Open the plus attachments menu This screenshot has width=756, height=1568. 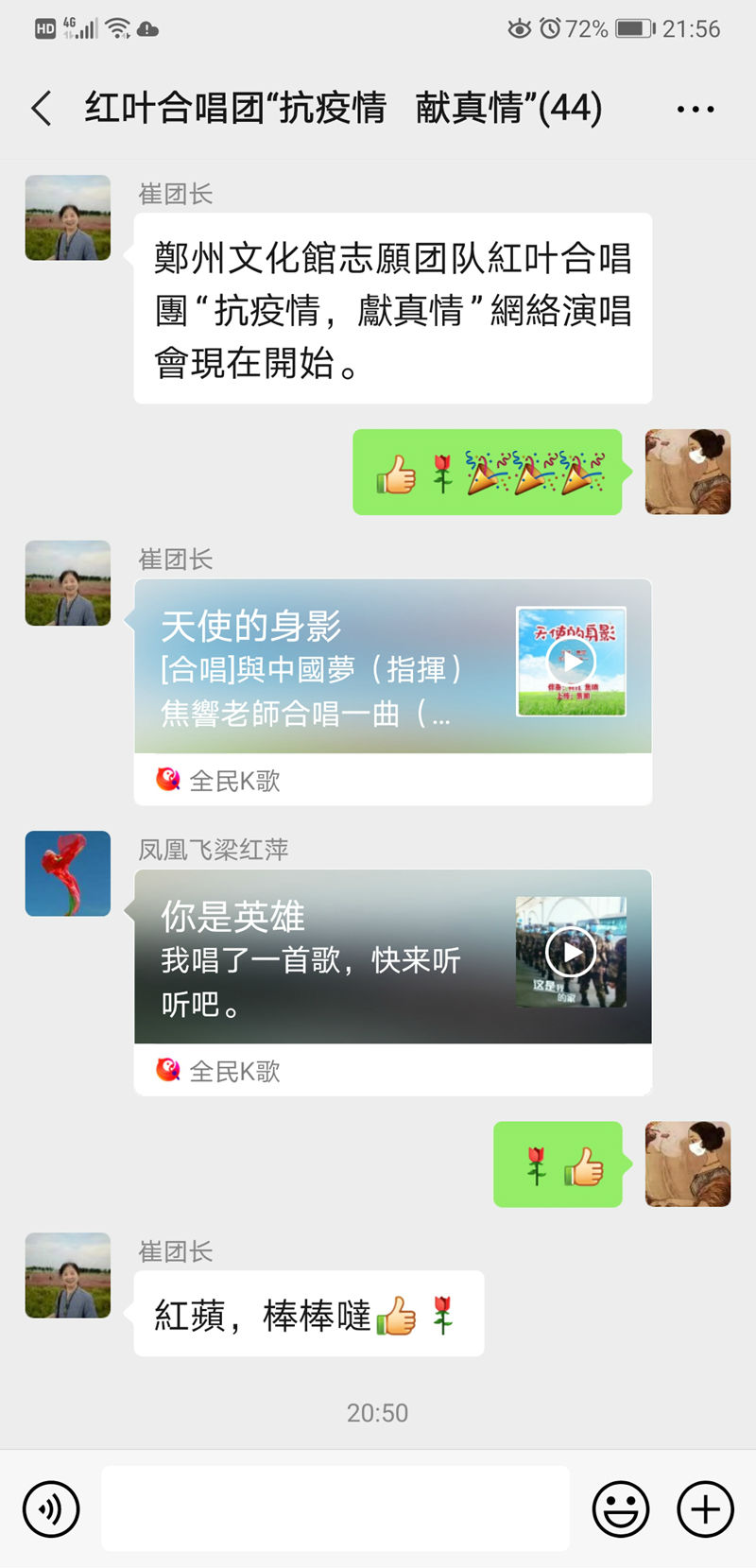click(705, 1509)
